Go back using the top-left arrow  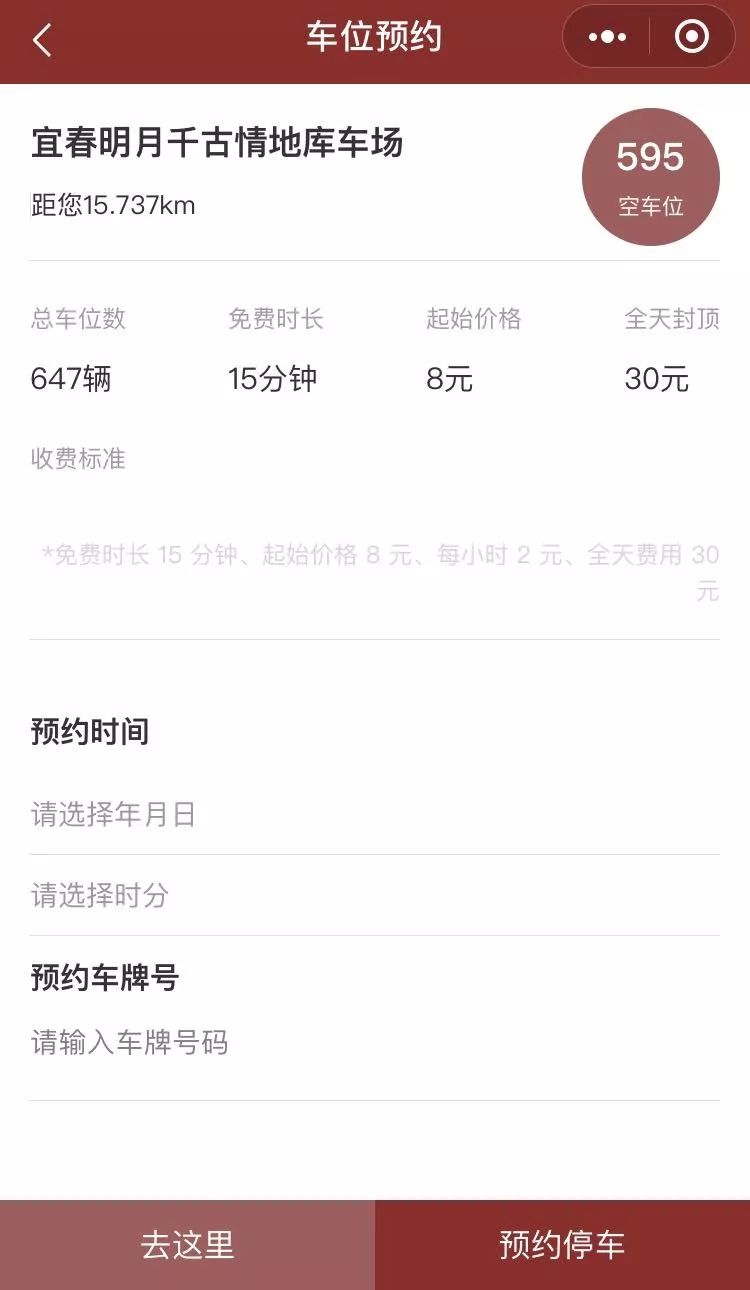click(x=41, y=40)
